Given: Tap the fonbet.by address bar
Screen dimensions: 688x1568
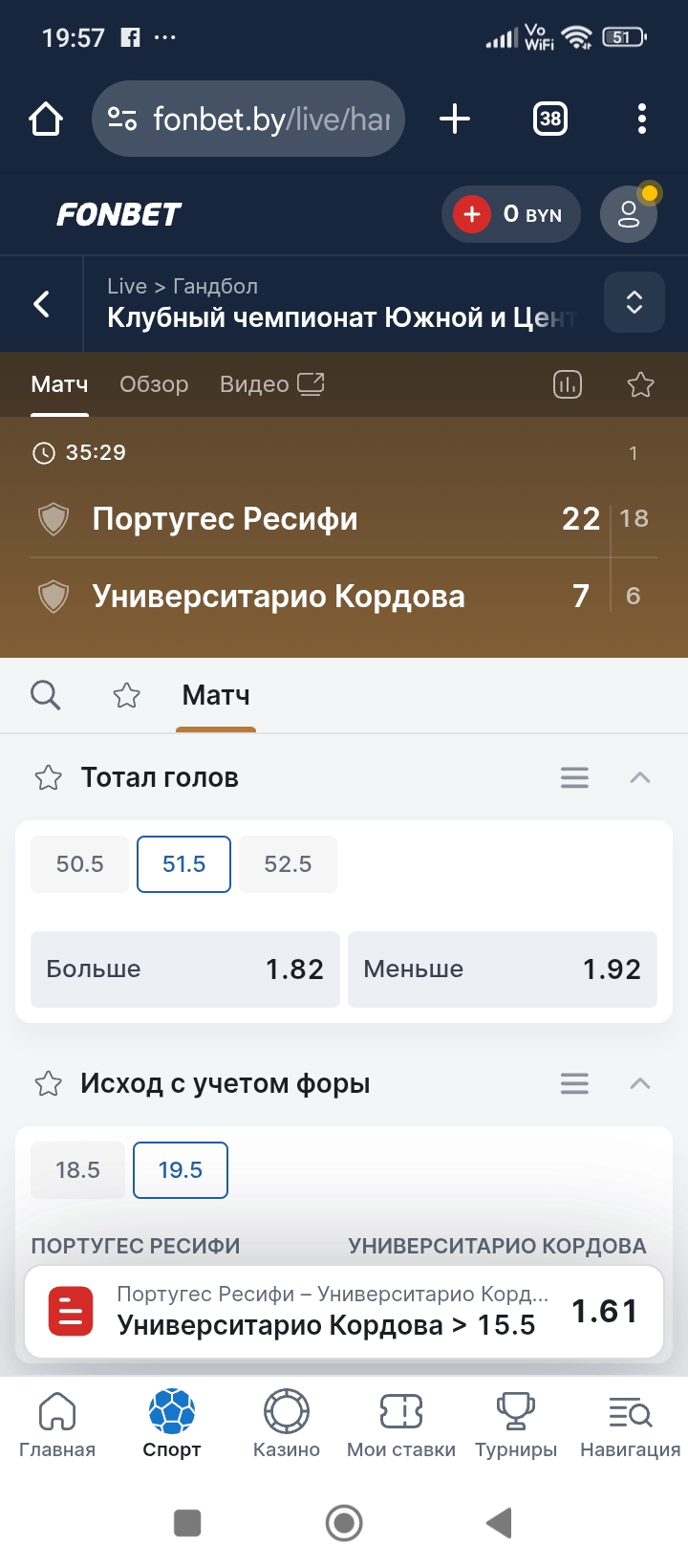Looking at the screenshot, I should tap(247, 119).
